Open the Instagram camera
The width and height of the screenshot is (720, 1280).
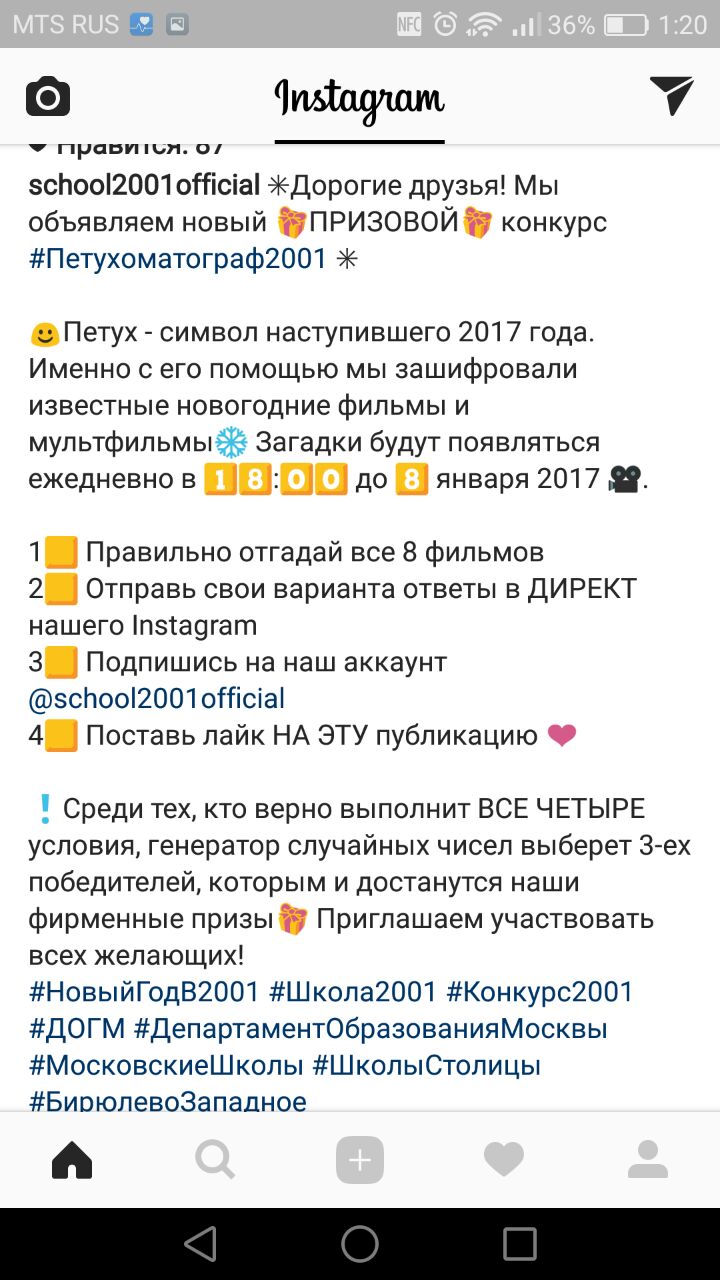48,97
